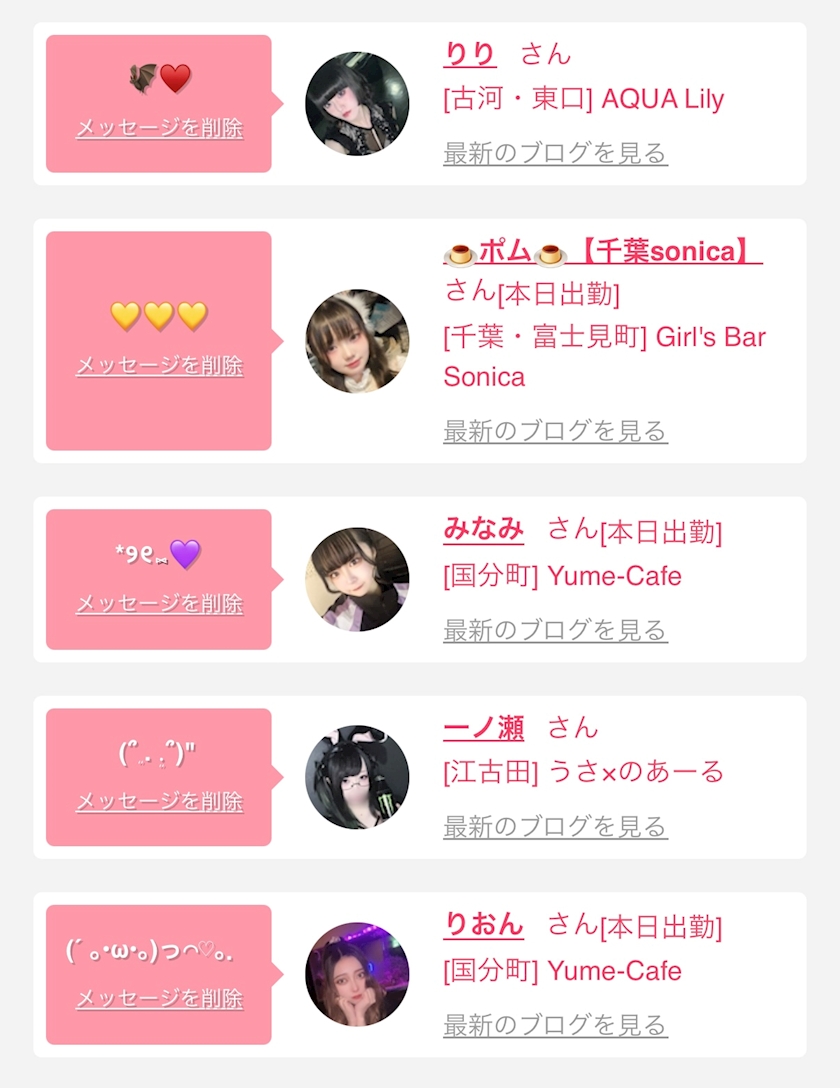
Task: View みなみ's latest blog
Action: pos(555,630)
